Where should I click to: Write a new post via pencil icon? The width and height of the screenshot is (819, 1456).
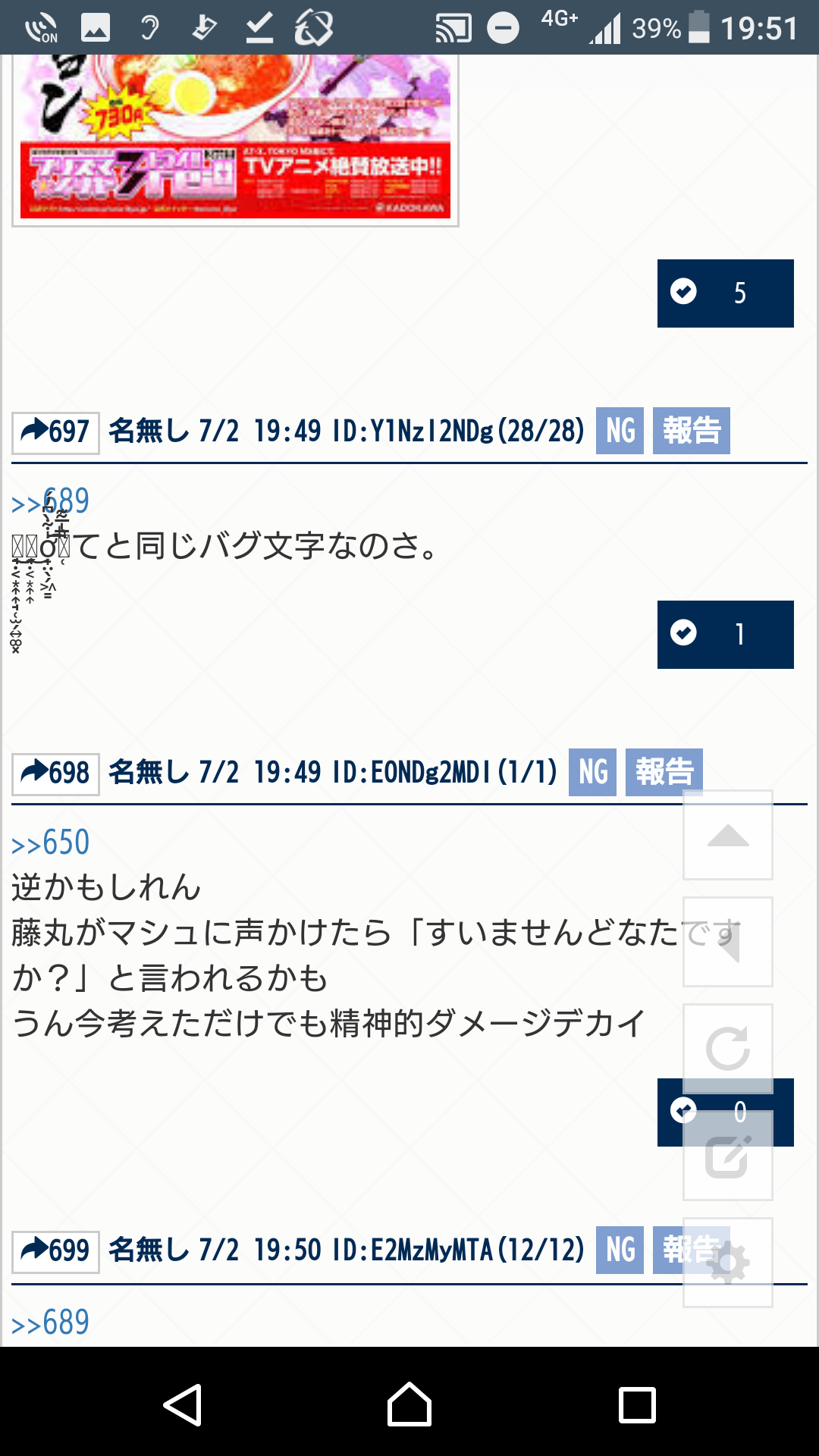(728, 1156)
